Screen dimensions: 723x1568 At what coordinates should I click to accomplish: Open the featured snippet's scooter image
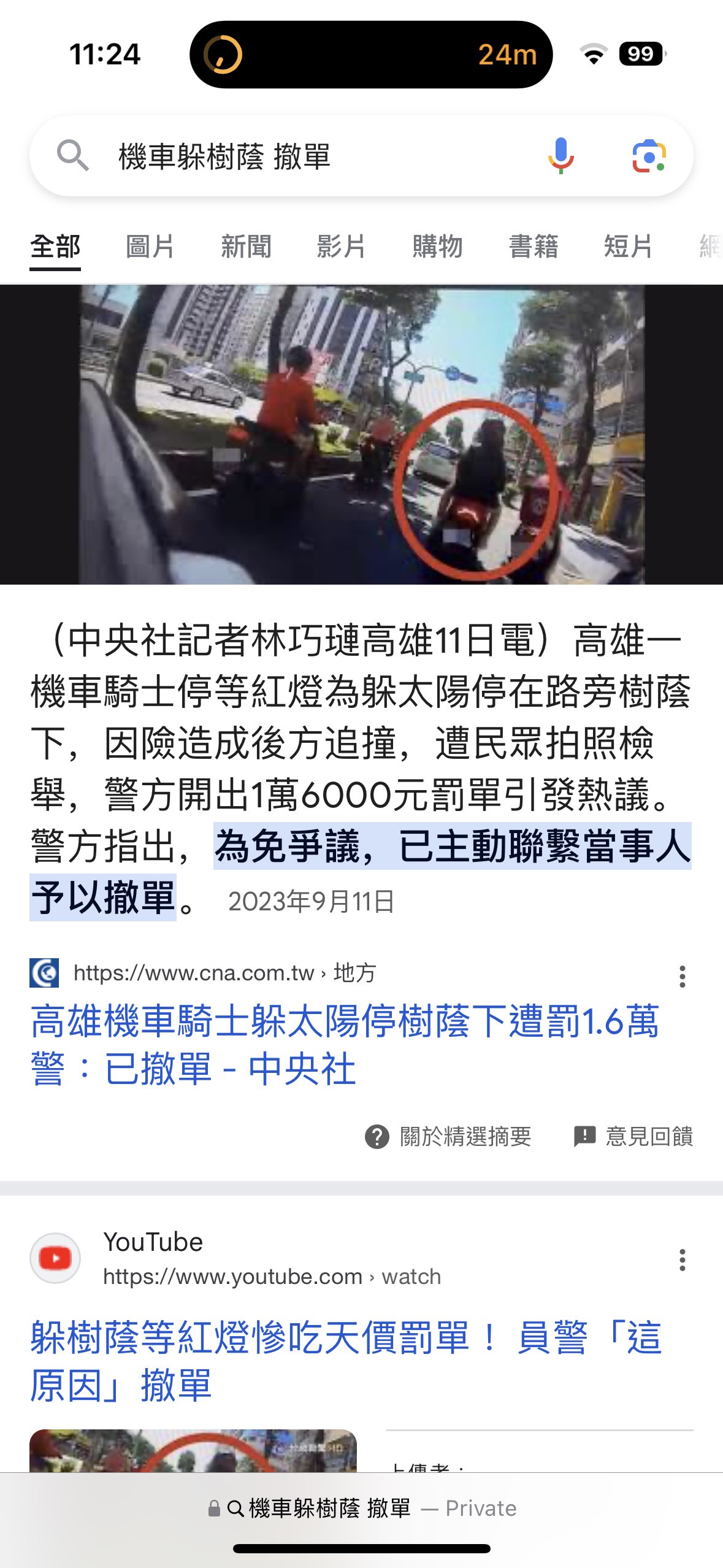pyautogui.click(x=361, y=434)
